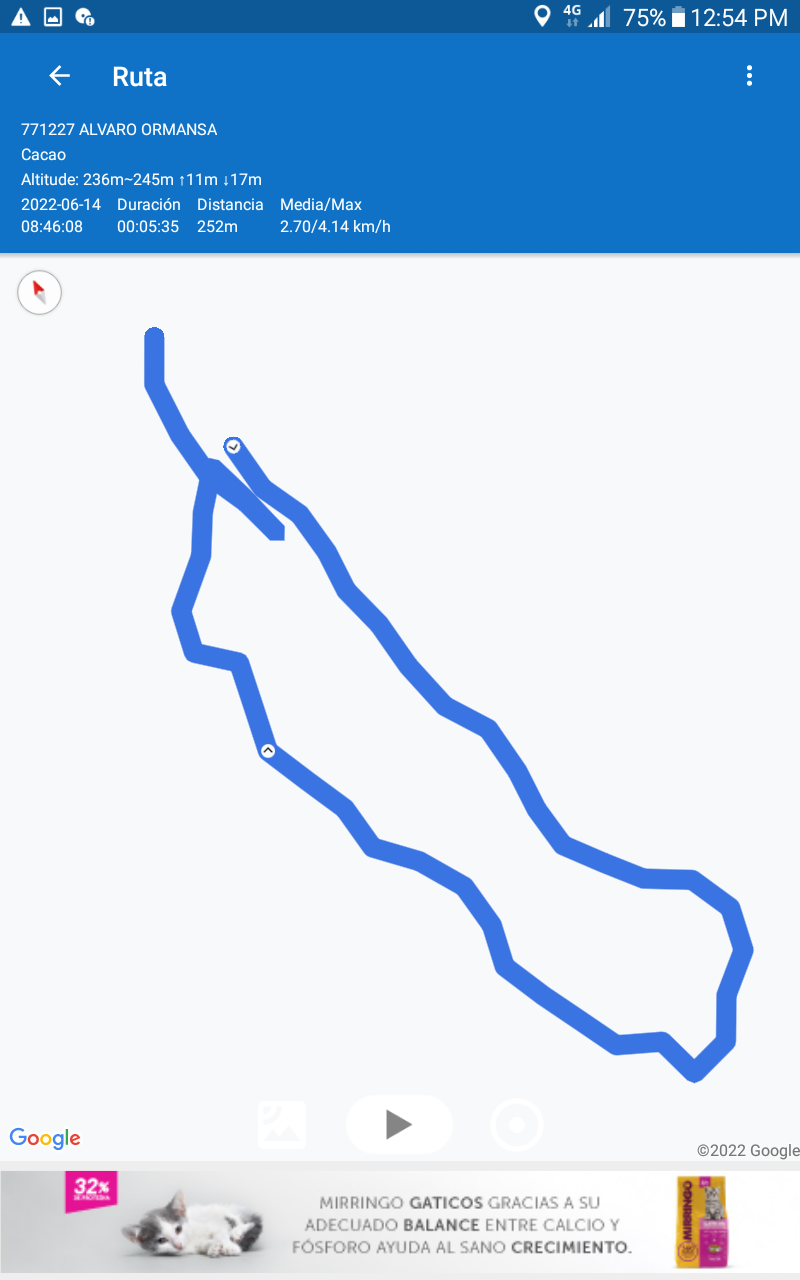Viewport: 800px width, 1280px height.
Task: Go back from the Ruta screen
Action: coord(60,76)
